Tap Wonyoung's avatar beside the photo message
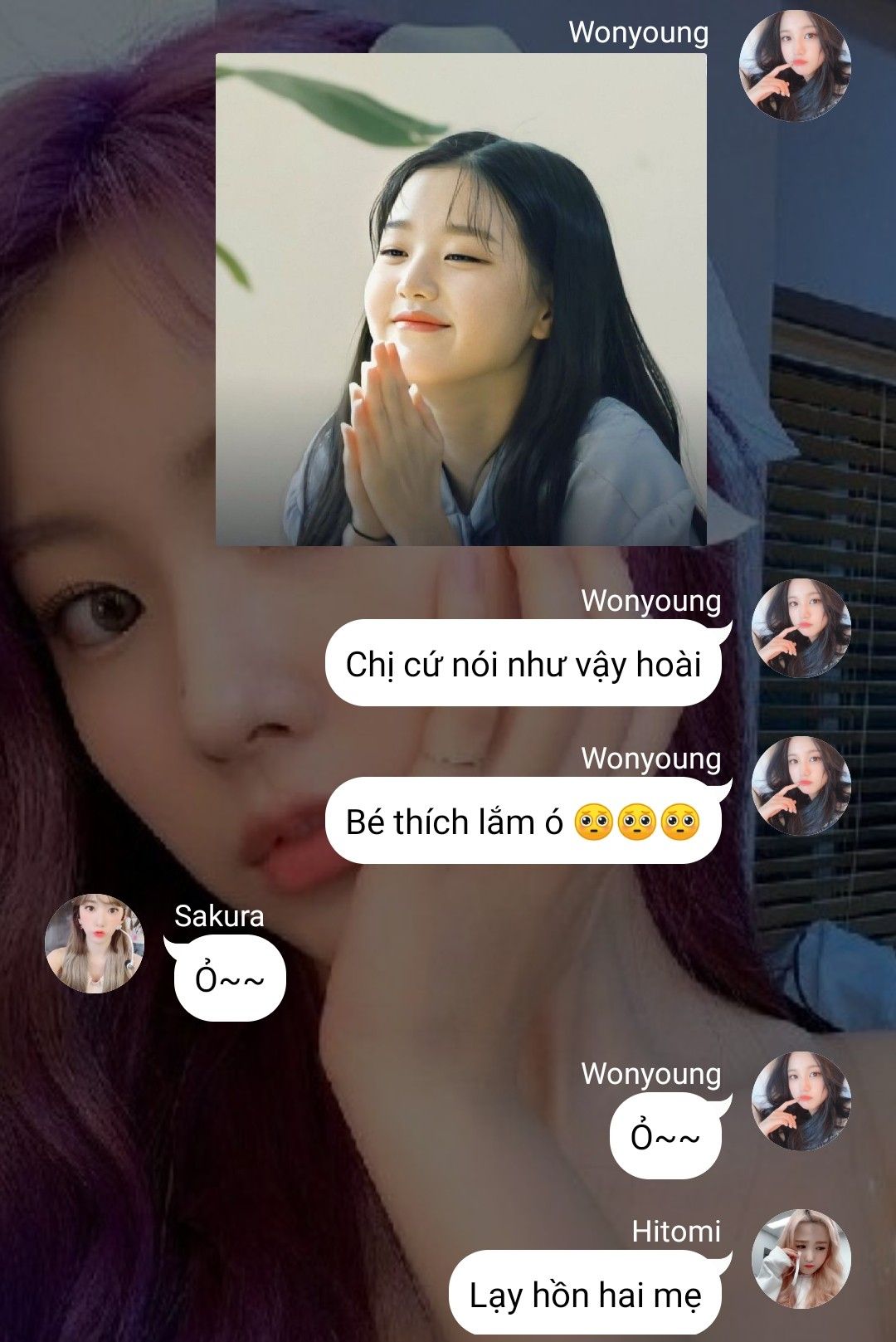 click(794, 66)
